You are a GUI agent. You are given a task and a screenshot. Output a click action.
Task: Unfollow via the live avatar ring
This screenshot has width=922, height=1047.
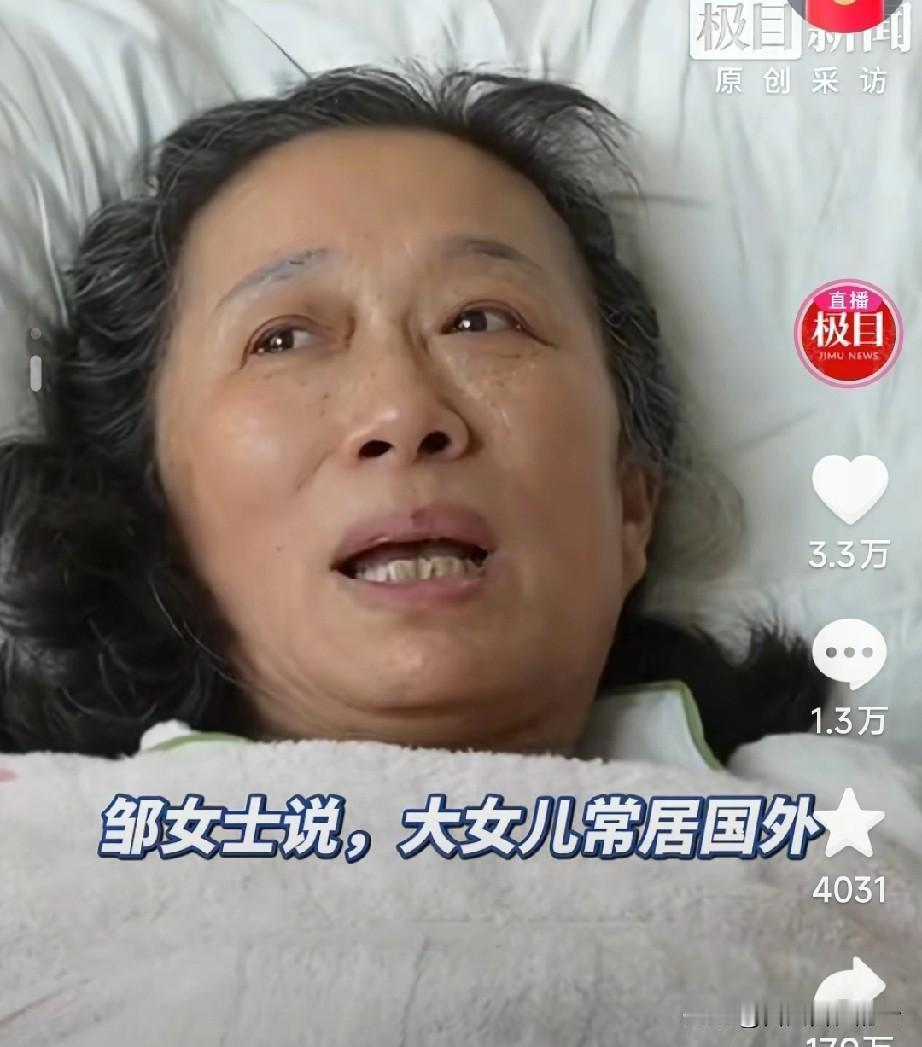pos(849,340)
